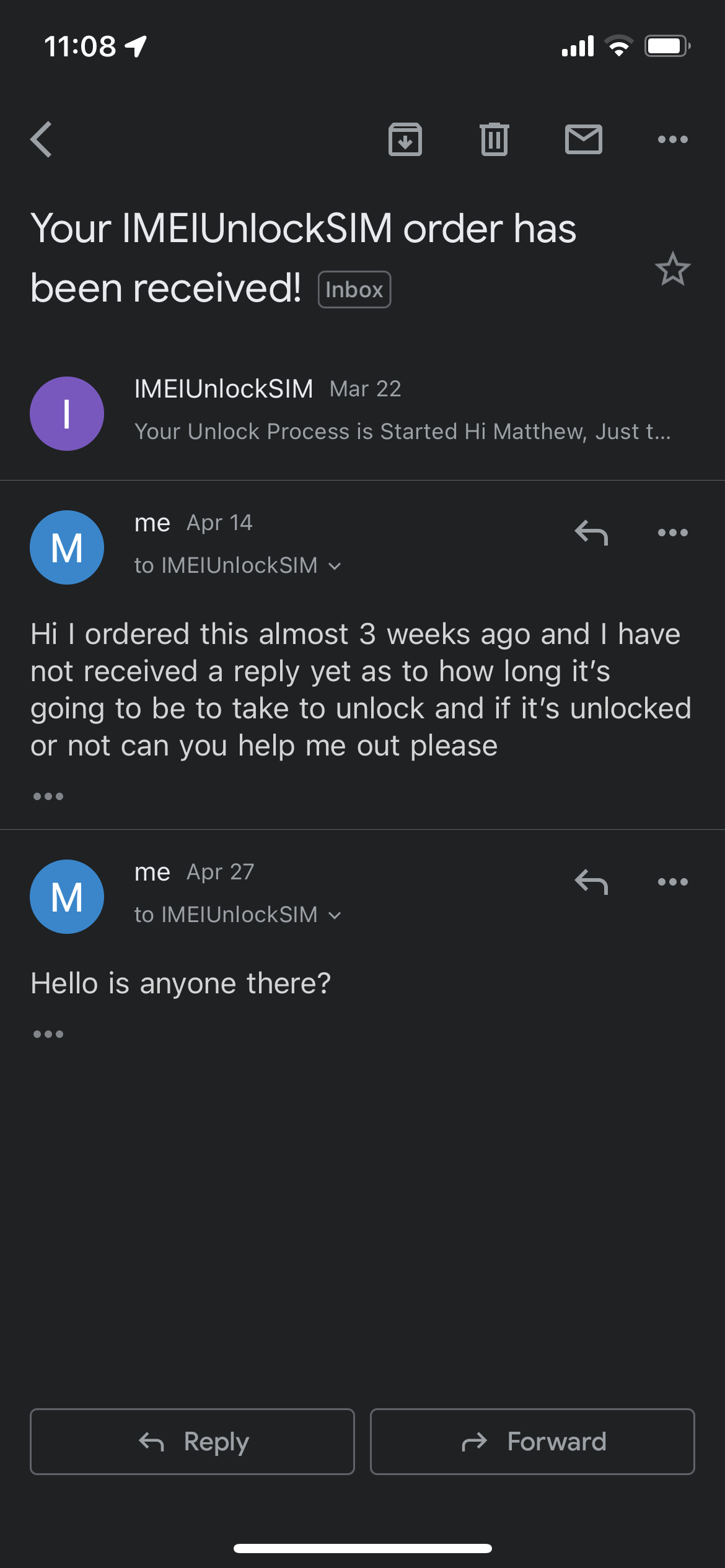Reply using the bottom Reply button
This screenshot has width=725, height=1568.
191,1442
